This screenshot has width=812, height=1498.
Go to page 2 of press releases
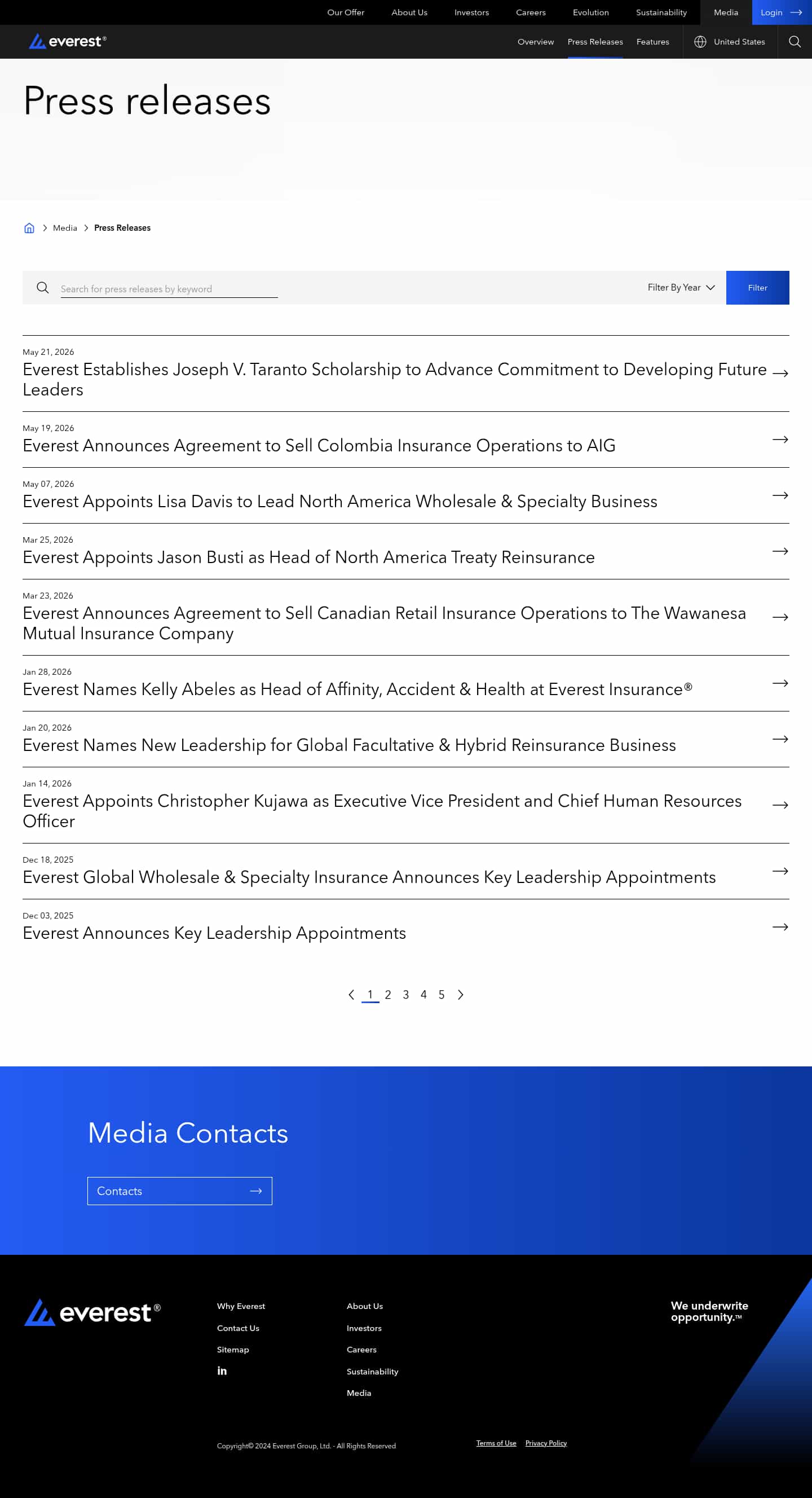[388, 994]
